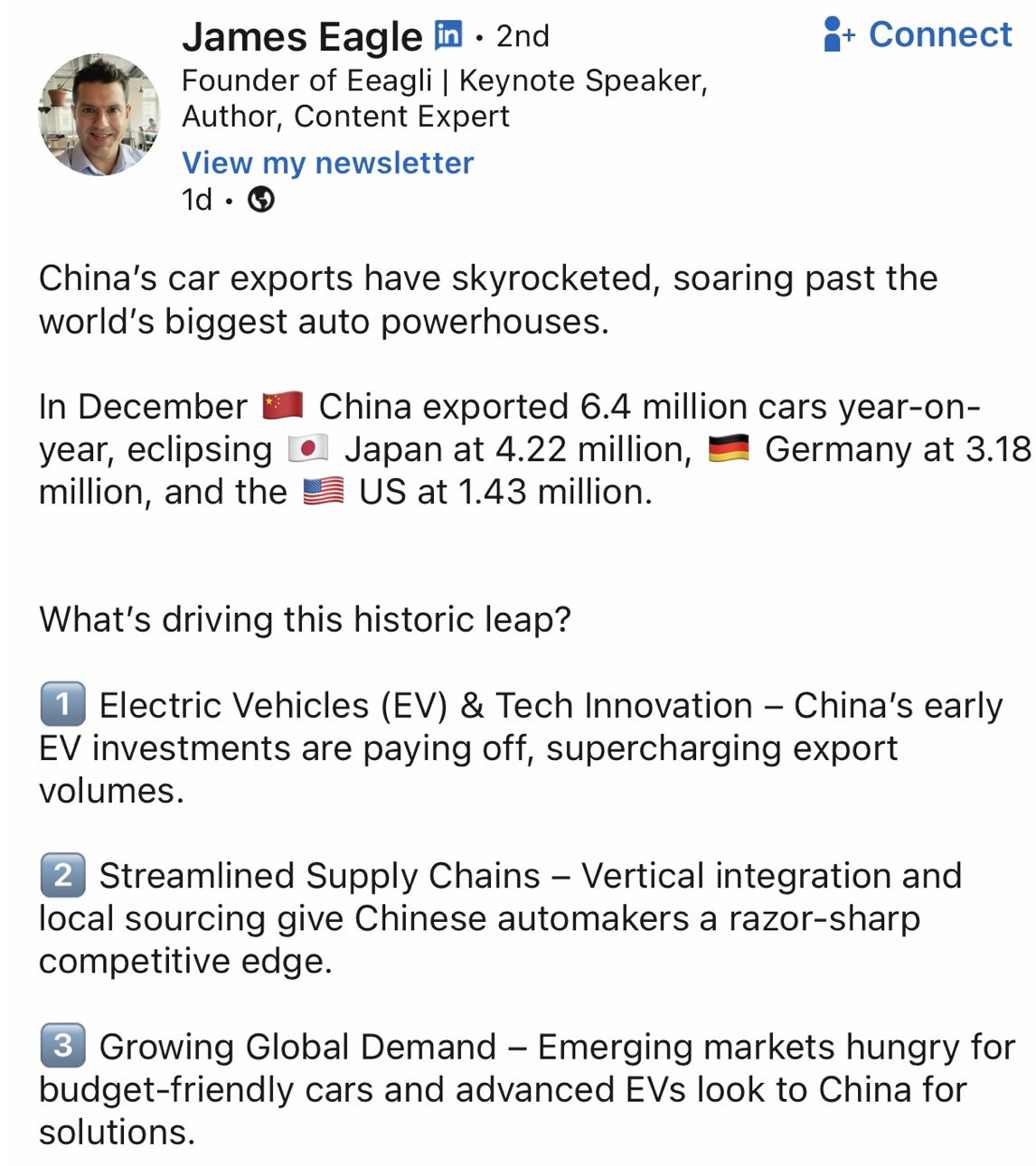
Task: Open the View my newsletter link
Action: [327, 163]
